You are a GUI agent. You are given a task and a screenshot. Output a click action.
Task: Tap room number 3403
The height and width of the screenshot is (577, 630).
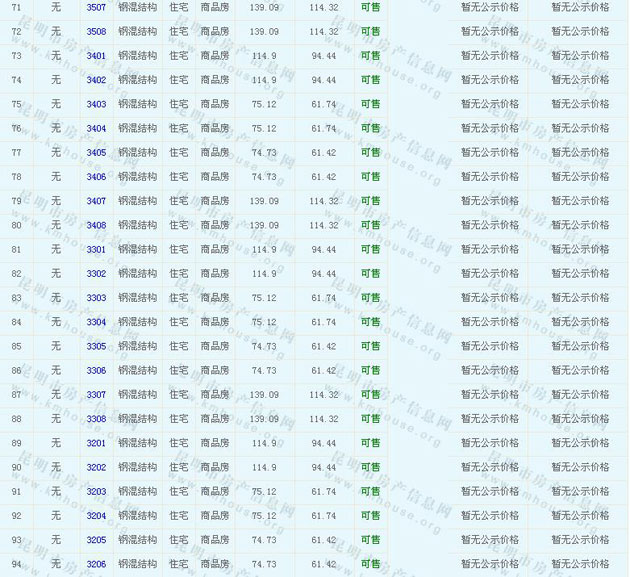pyautogui.click(x=96, y=104)
